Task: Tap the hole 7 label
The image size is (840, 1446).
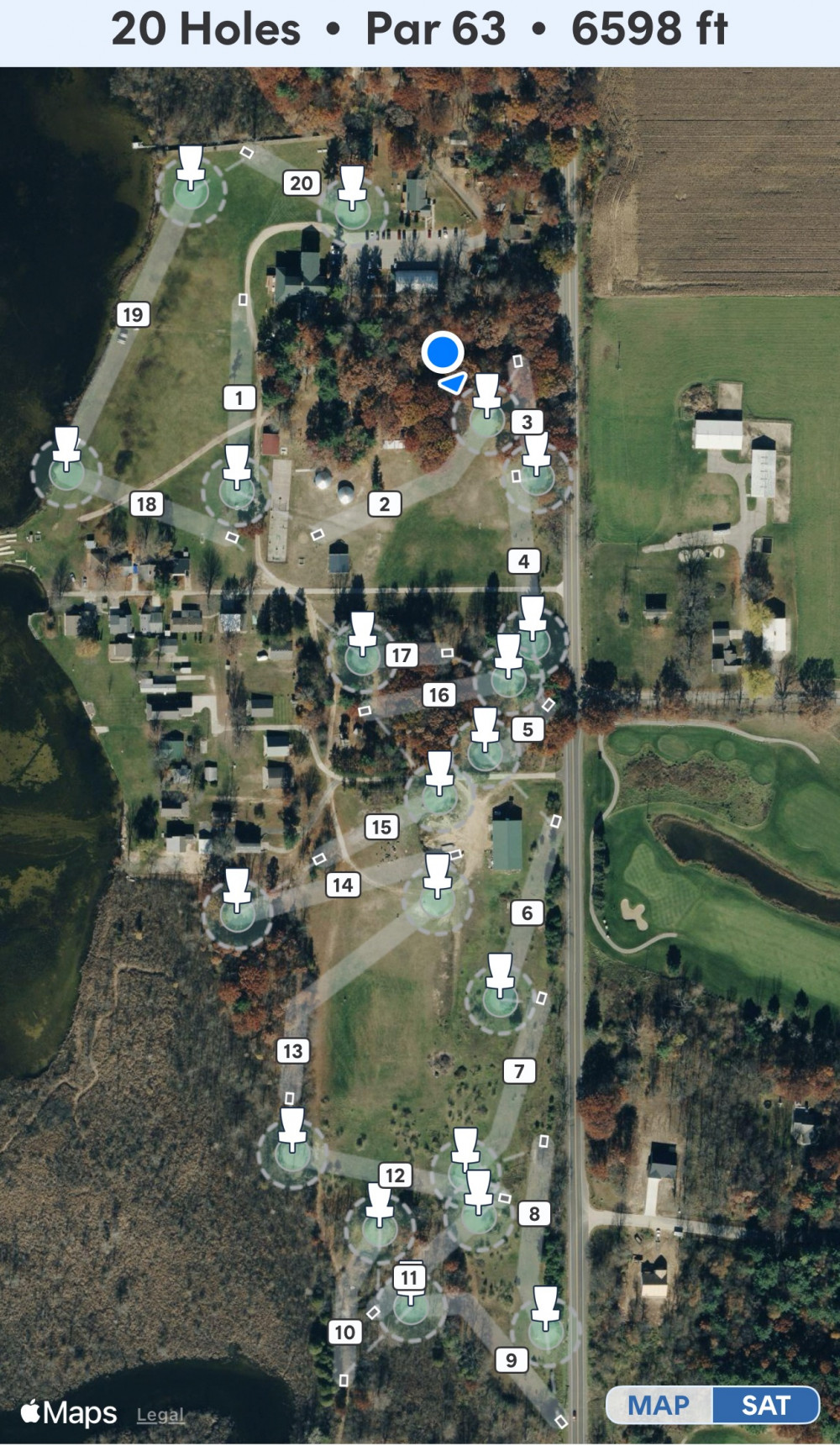Action: 519,1071
